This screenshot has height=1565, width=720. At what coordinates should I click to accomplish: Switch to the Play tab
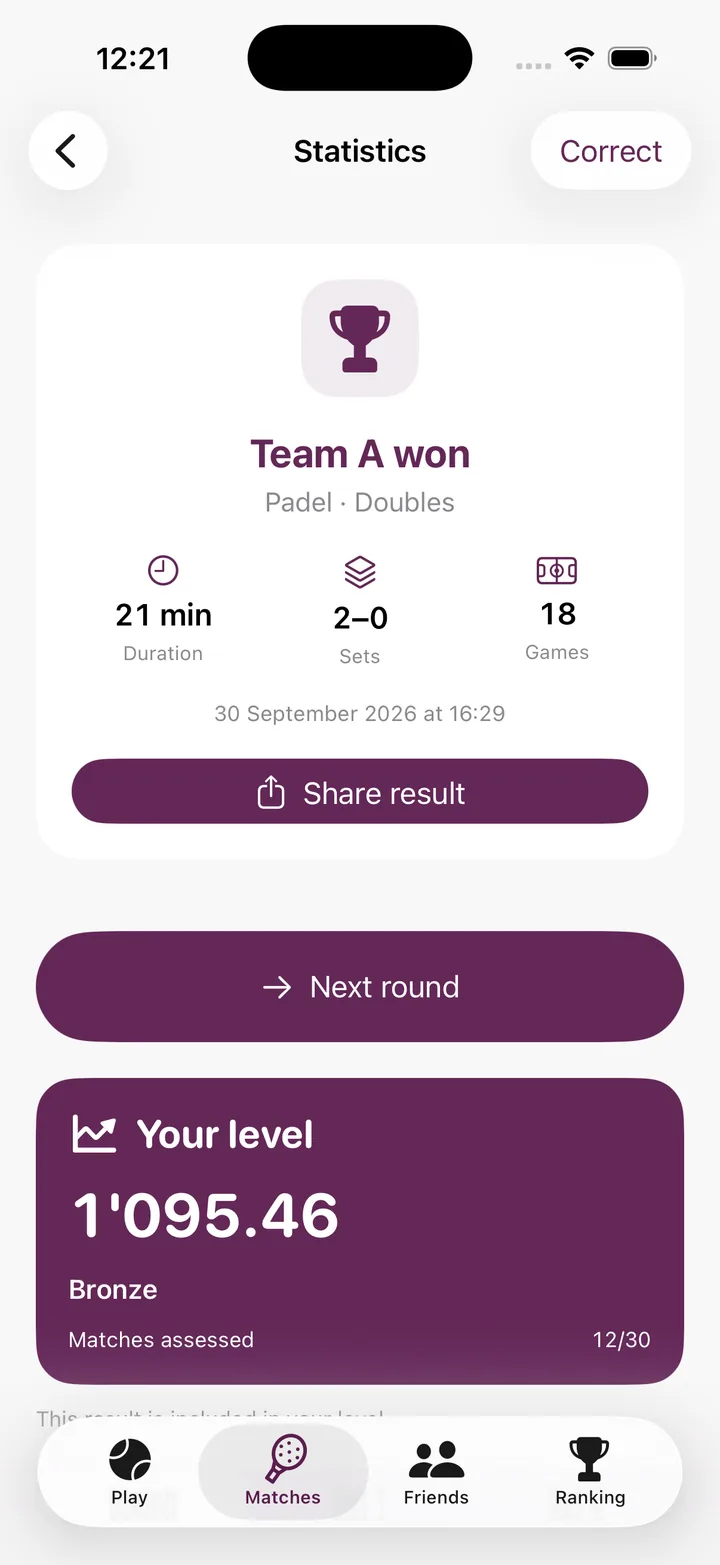point(130,1472)
